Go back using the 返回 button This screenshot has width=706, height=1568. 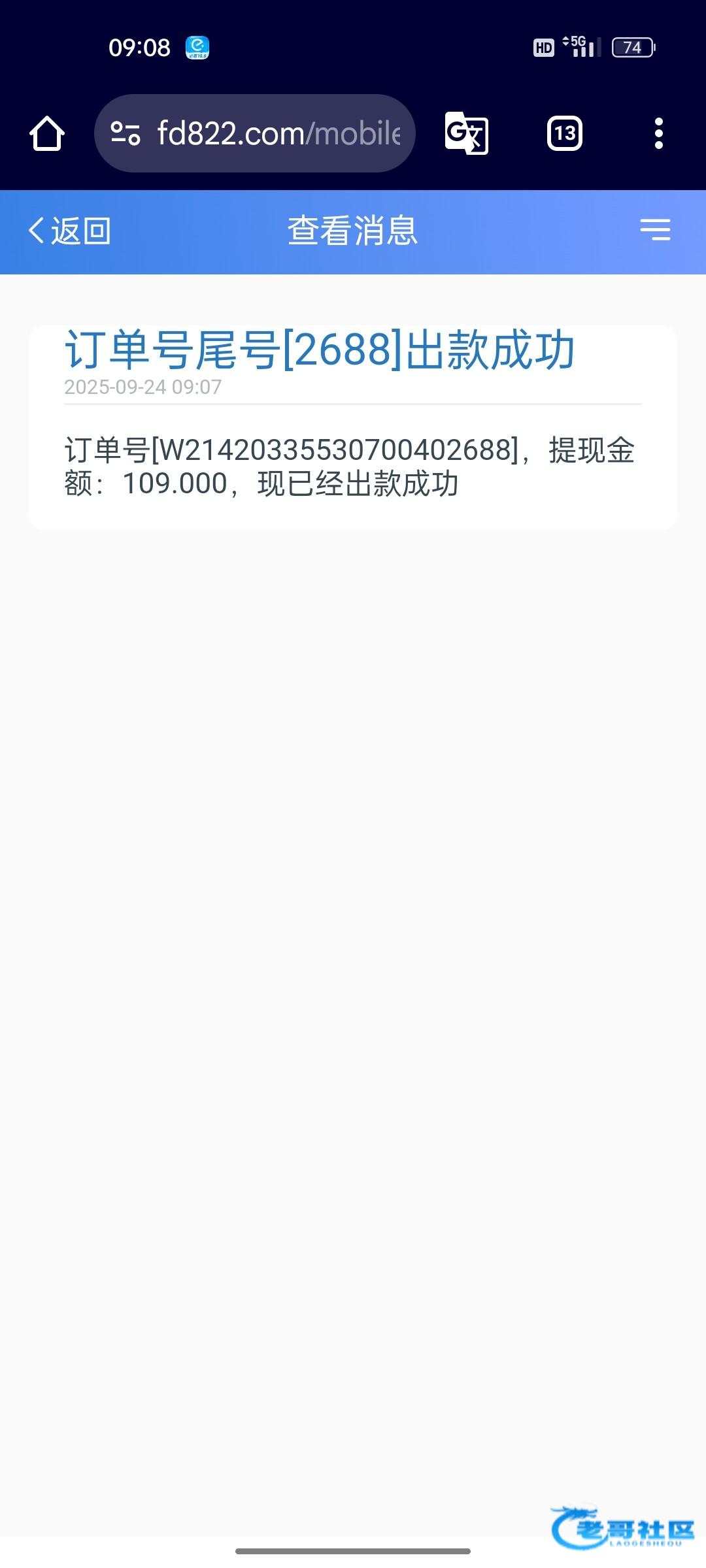click(x=70, y=231)
